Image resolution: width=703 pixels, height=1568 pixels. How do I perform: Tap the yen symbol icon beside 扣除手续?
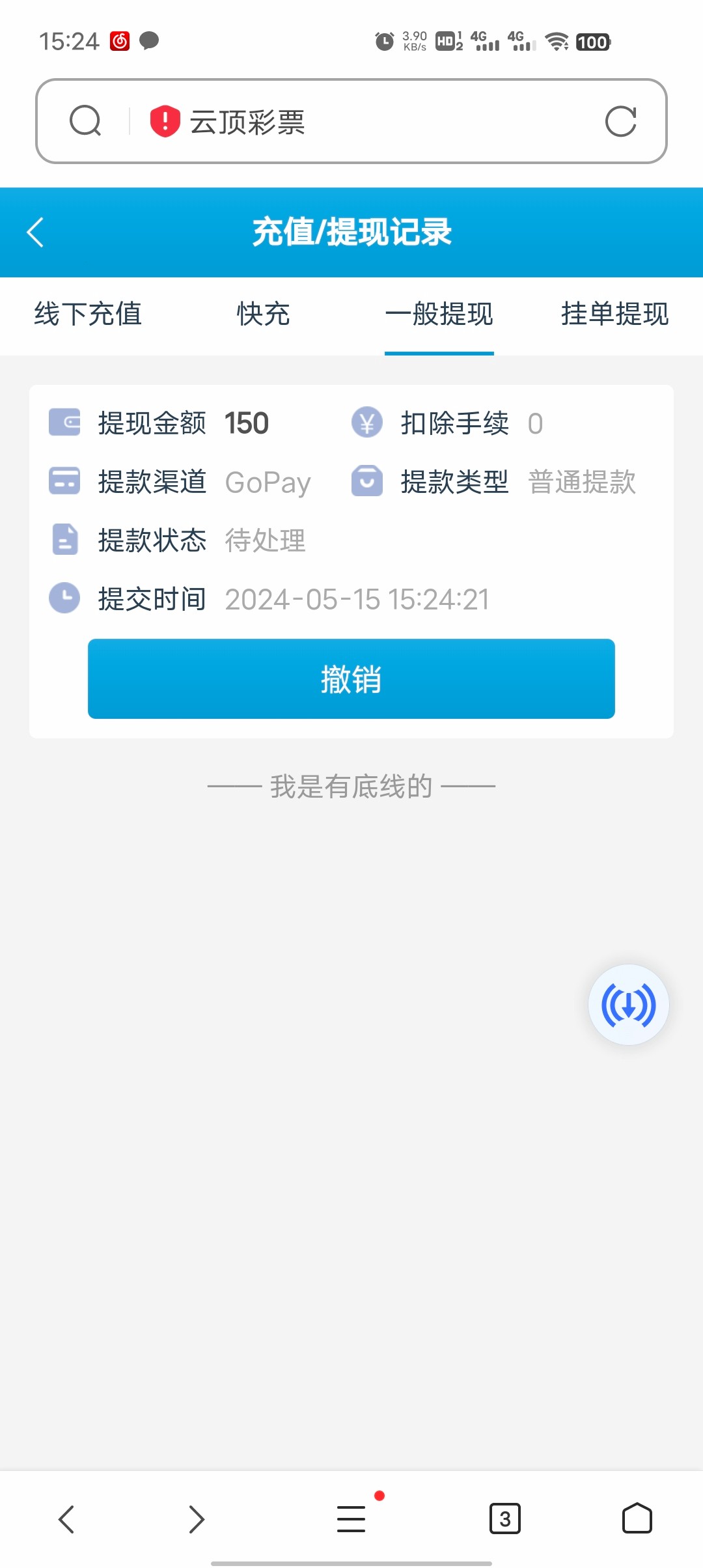[366, 423]
